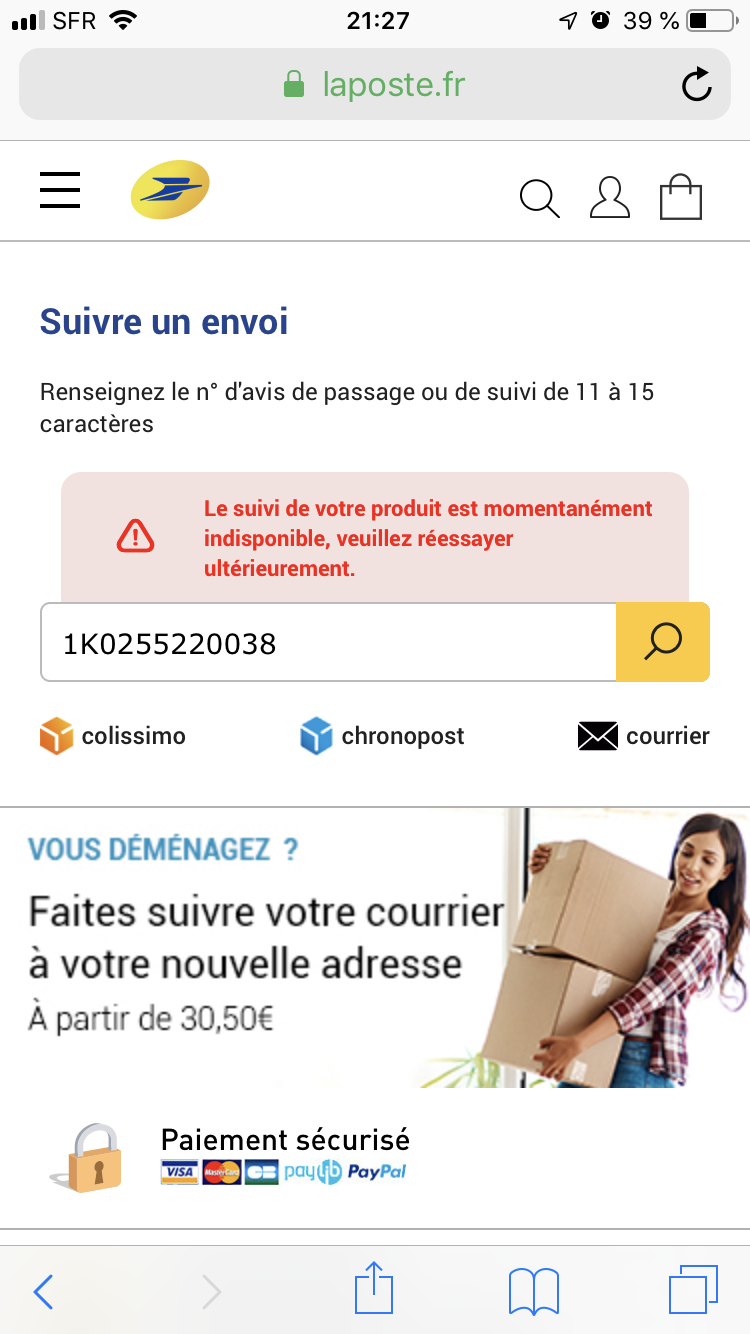Open the user account icon

pos(610,197)
